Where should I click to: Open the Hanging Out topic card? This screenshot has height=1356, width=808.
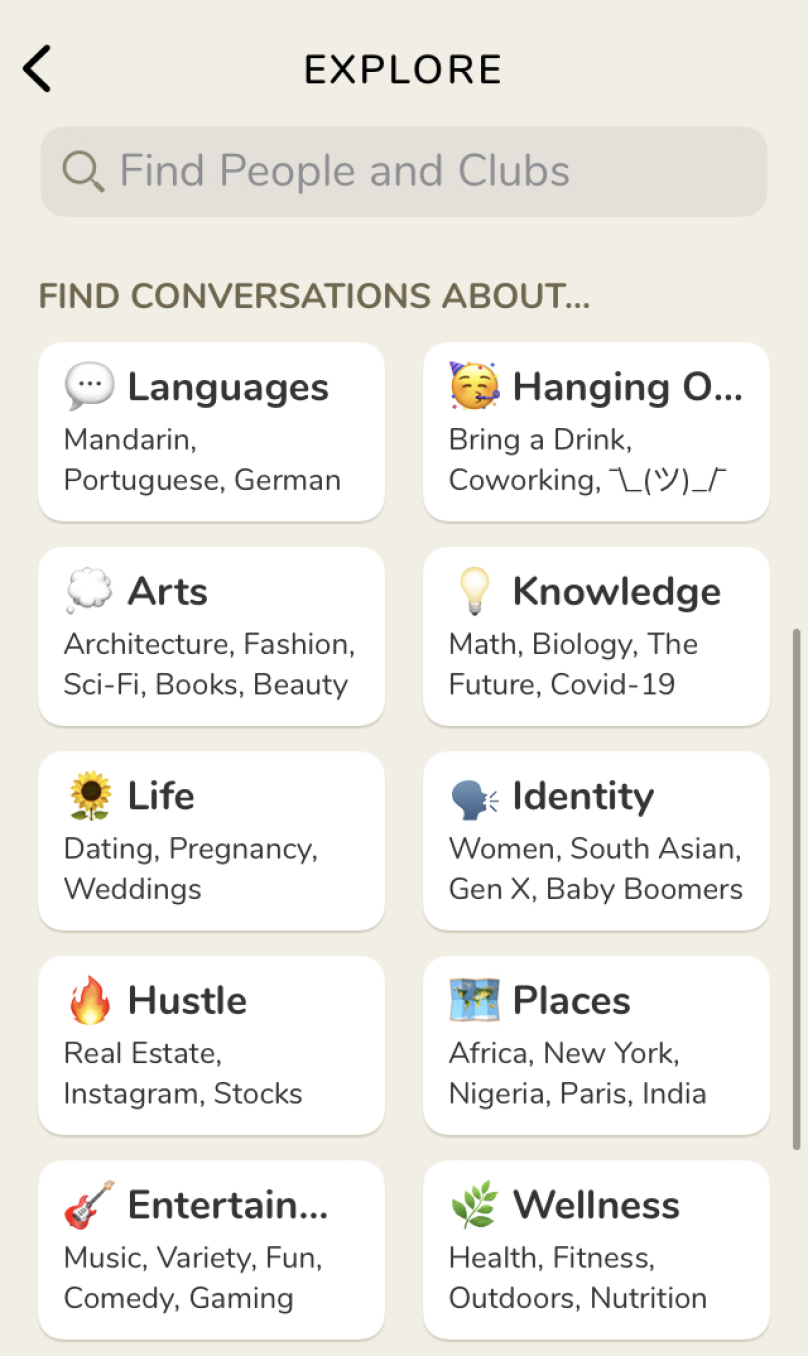coord(596,432)
